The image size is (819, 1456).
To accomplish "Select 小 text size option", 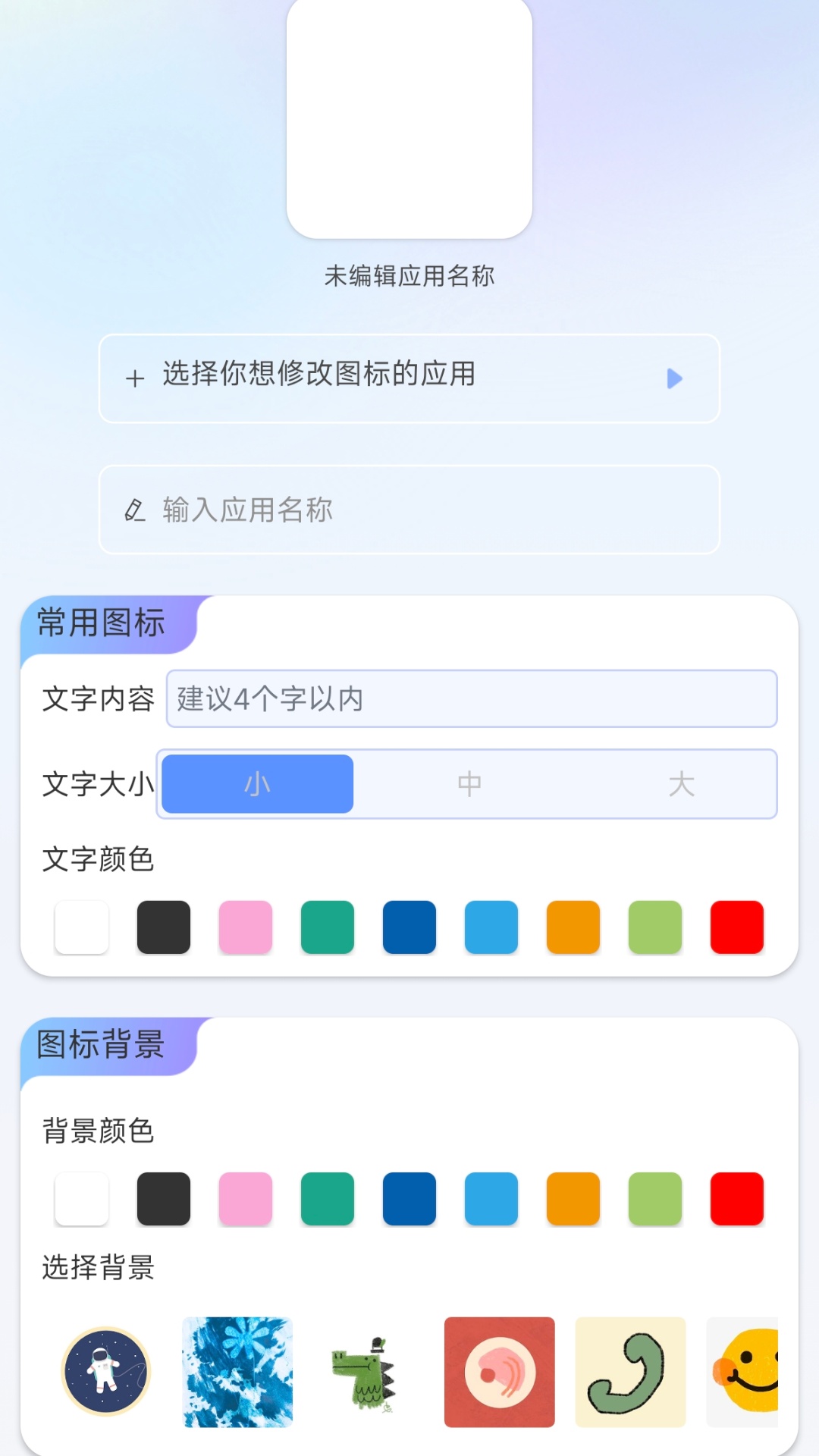I will [x=256, y=784].
